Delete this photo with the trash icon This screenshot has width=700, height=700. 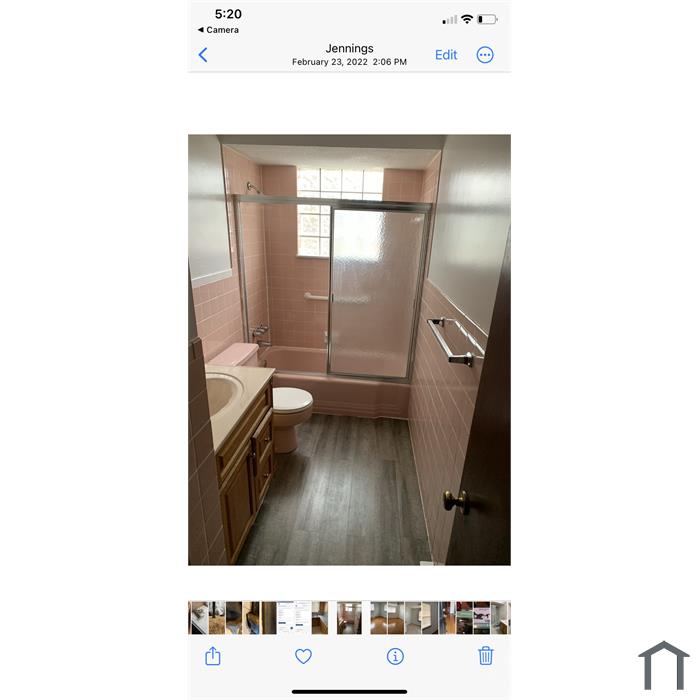pos(486,656)
